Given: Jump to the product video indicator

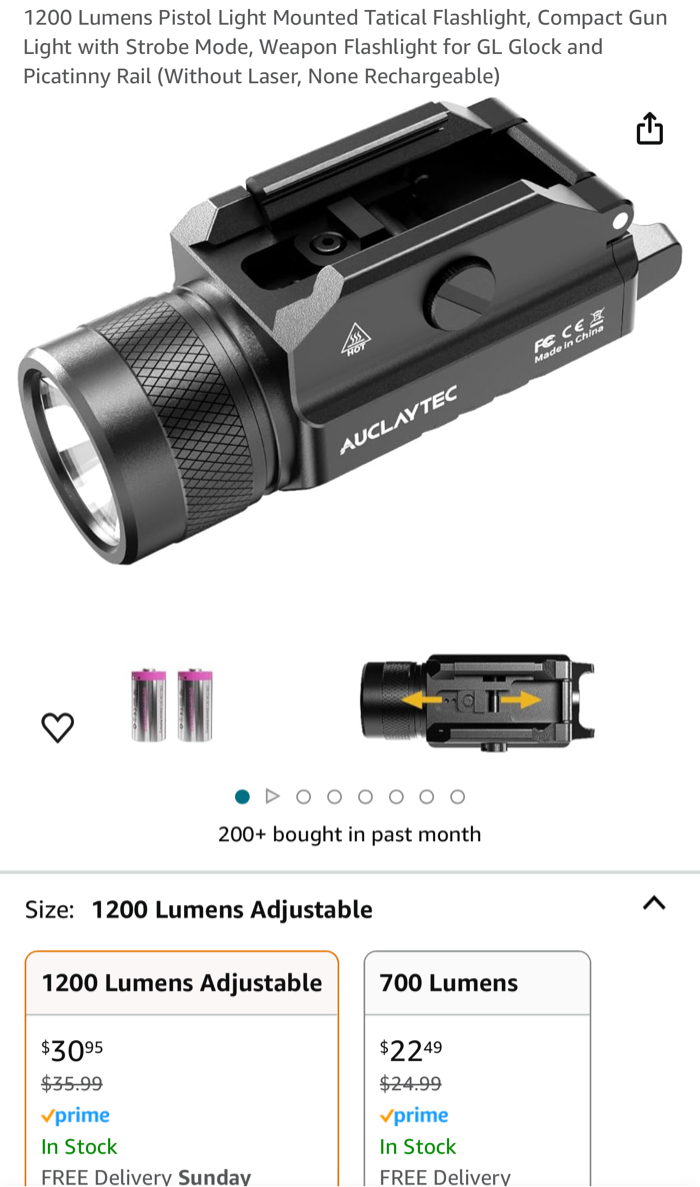Looking at the screenshot, I should [x=273, y=796].
